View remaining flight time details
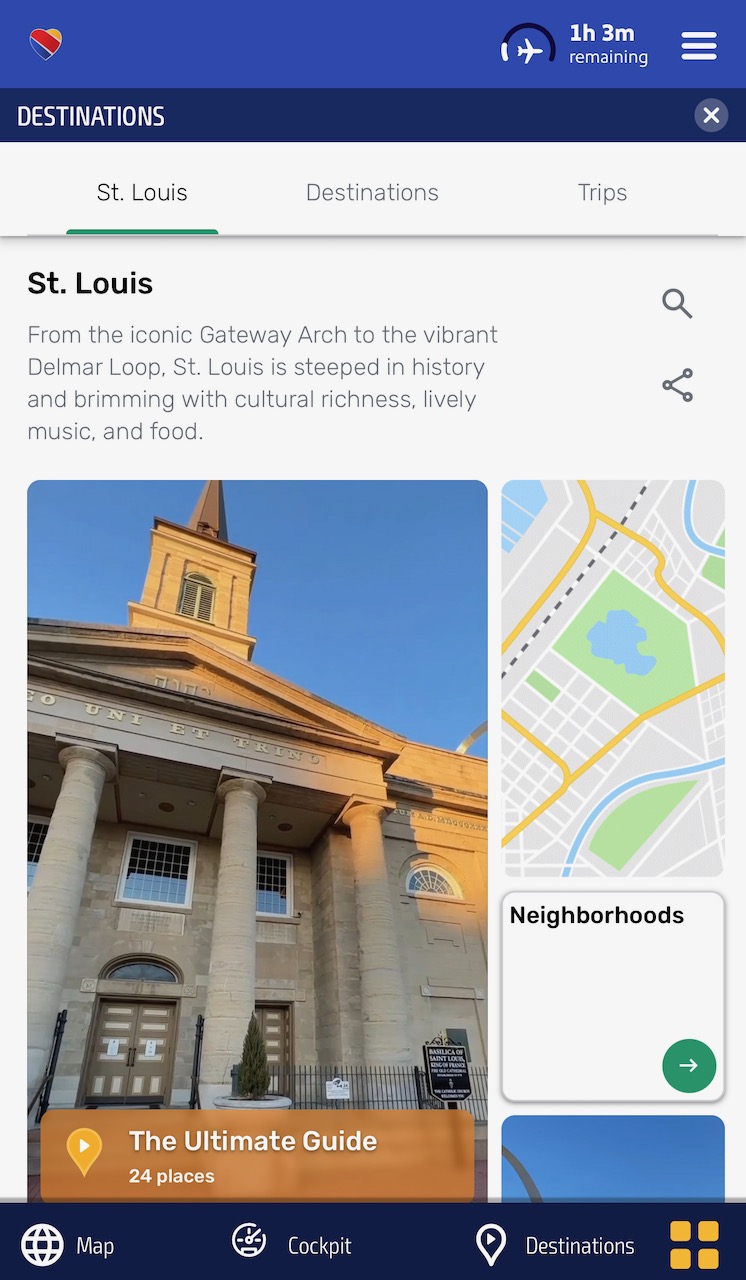This screenshot has width=746, height=1280. (576, 46)
